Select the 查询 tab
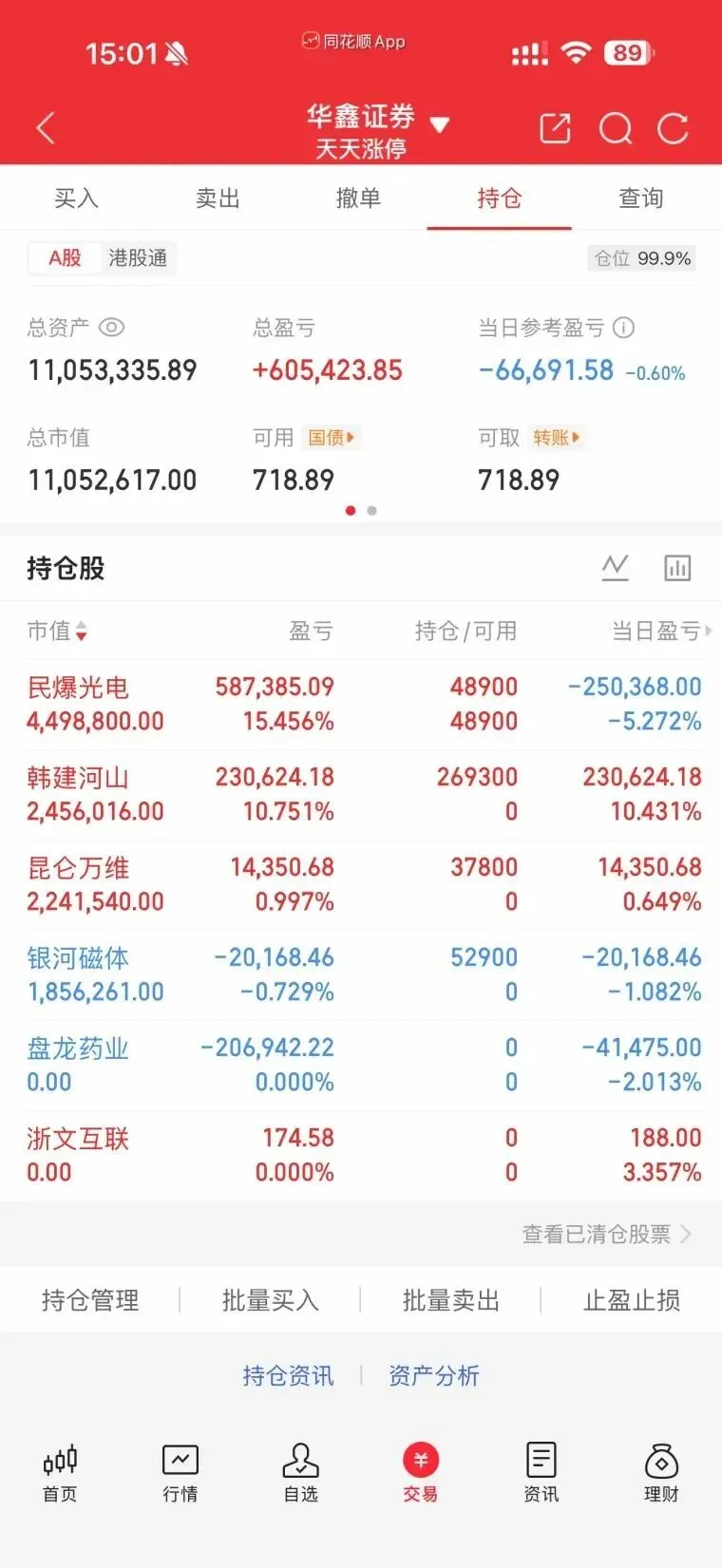Image resolution: width=722 pixels, height=1568 pixels. [x=640, y=198]
